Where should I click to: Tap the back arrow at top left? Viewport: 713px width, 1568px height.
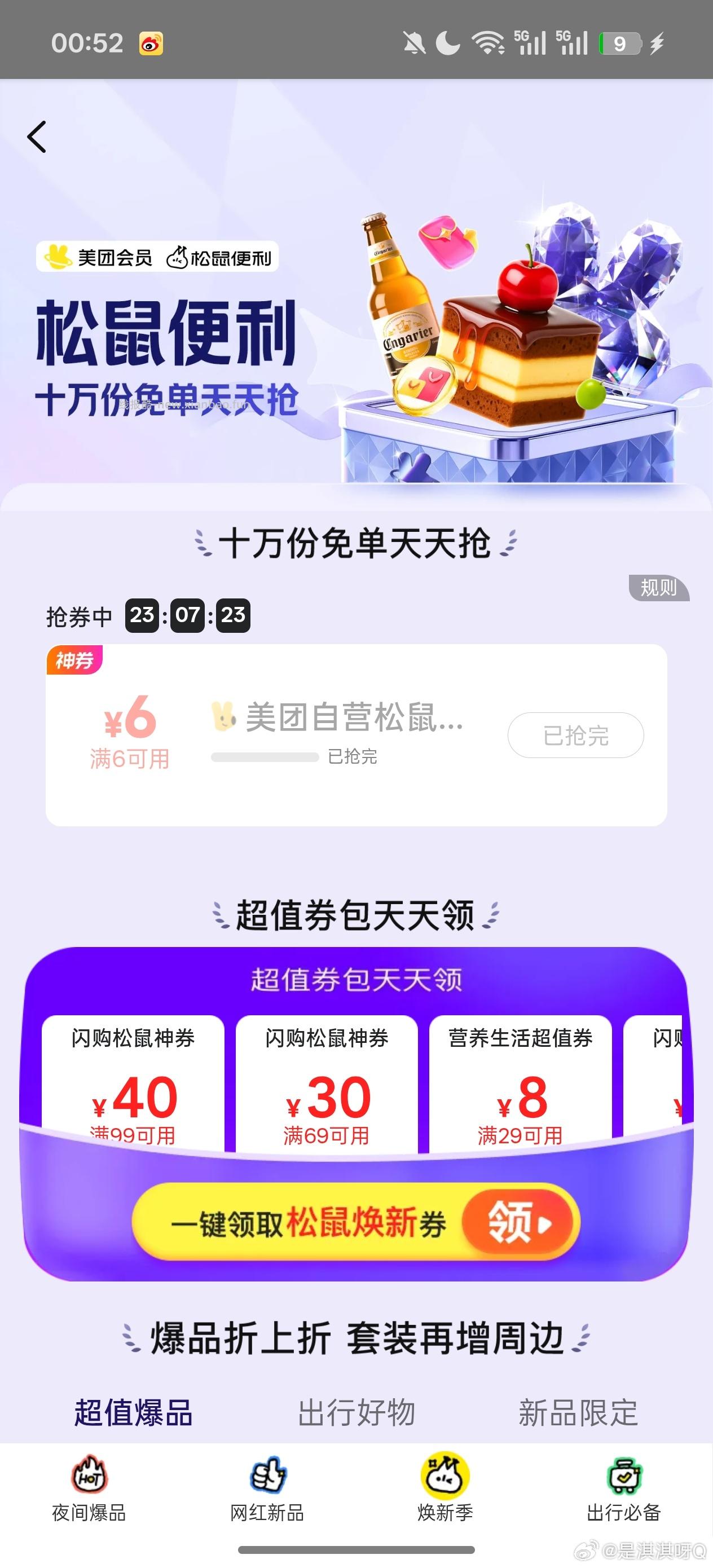click(x=38, y=136)
